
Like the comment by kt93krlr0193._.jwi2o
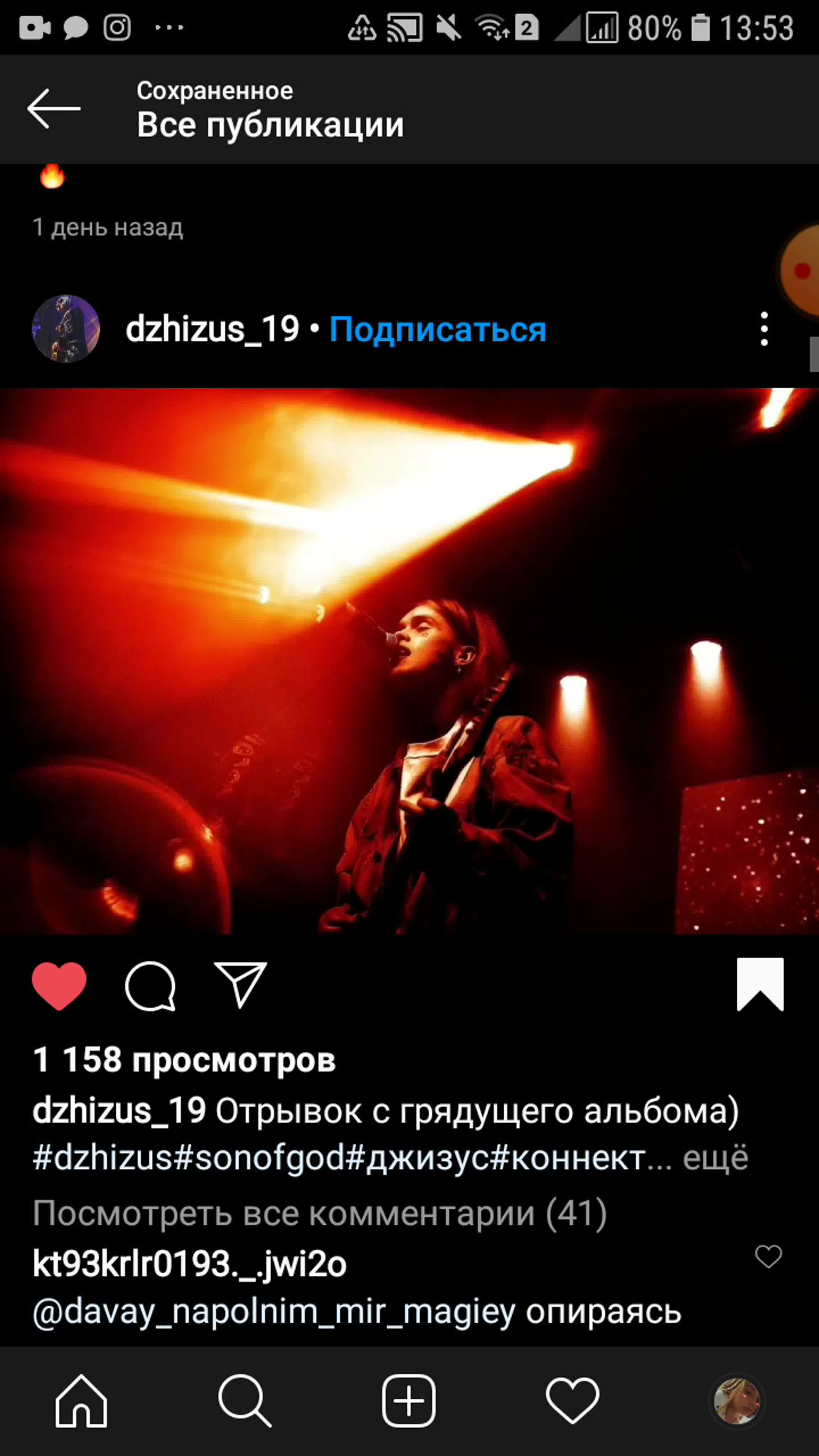769,1257
